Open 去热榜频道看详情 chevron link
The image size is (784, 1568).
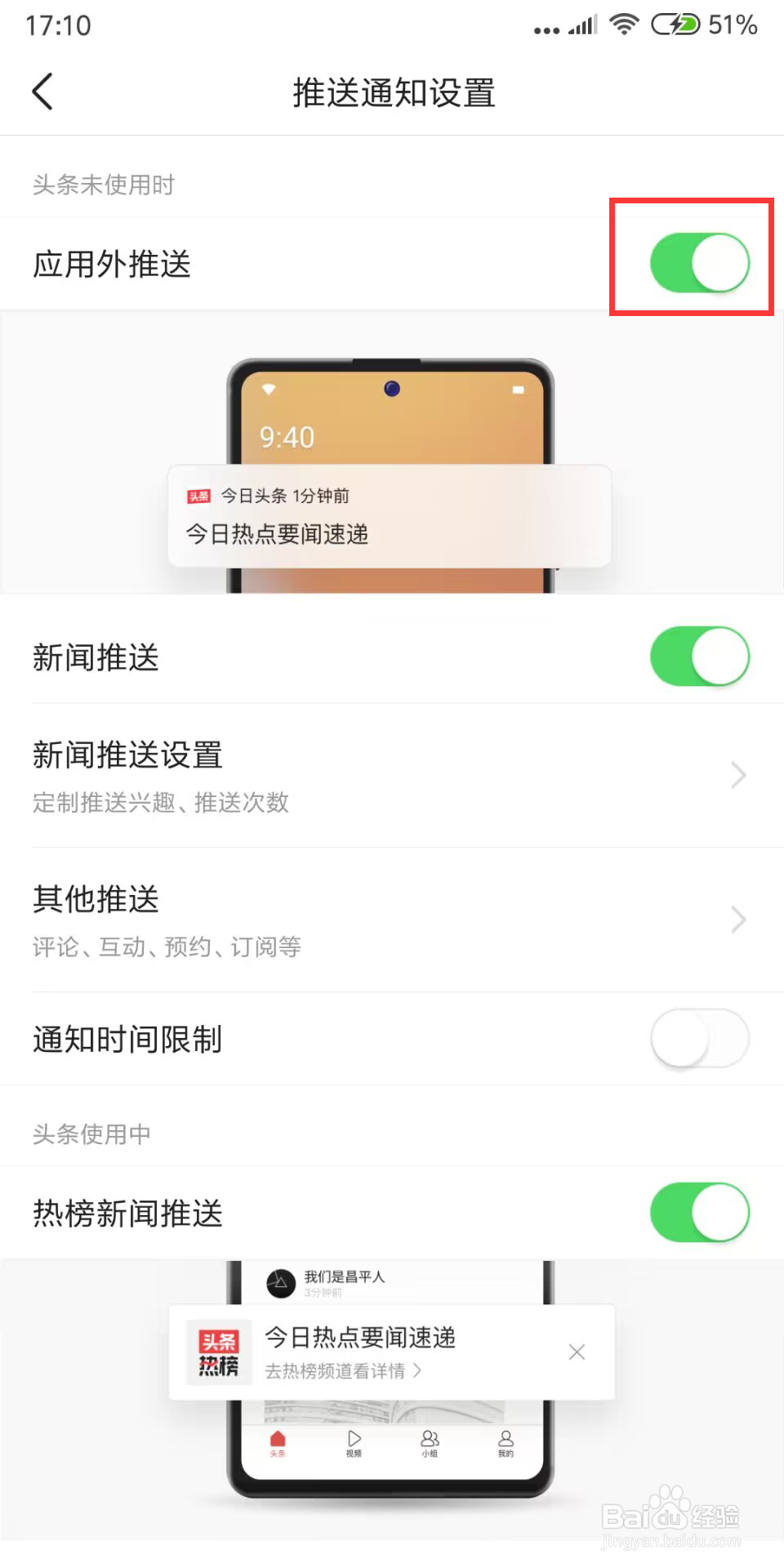(x=417, y=1371)
